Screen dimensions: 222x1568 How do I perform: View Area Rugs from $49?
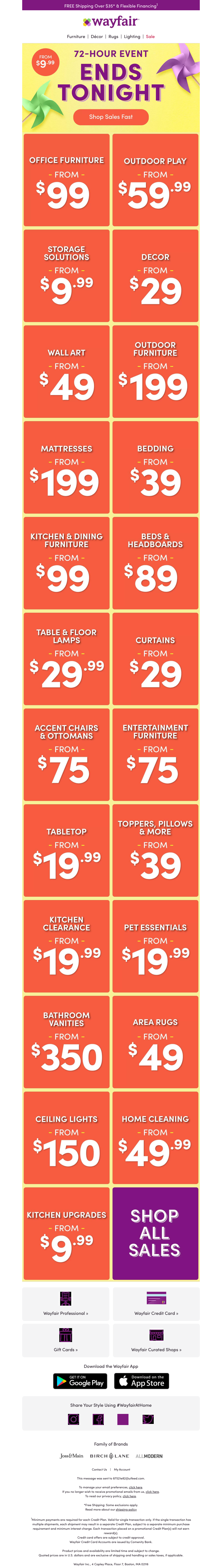(155, 1042)
